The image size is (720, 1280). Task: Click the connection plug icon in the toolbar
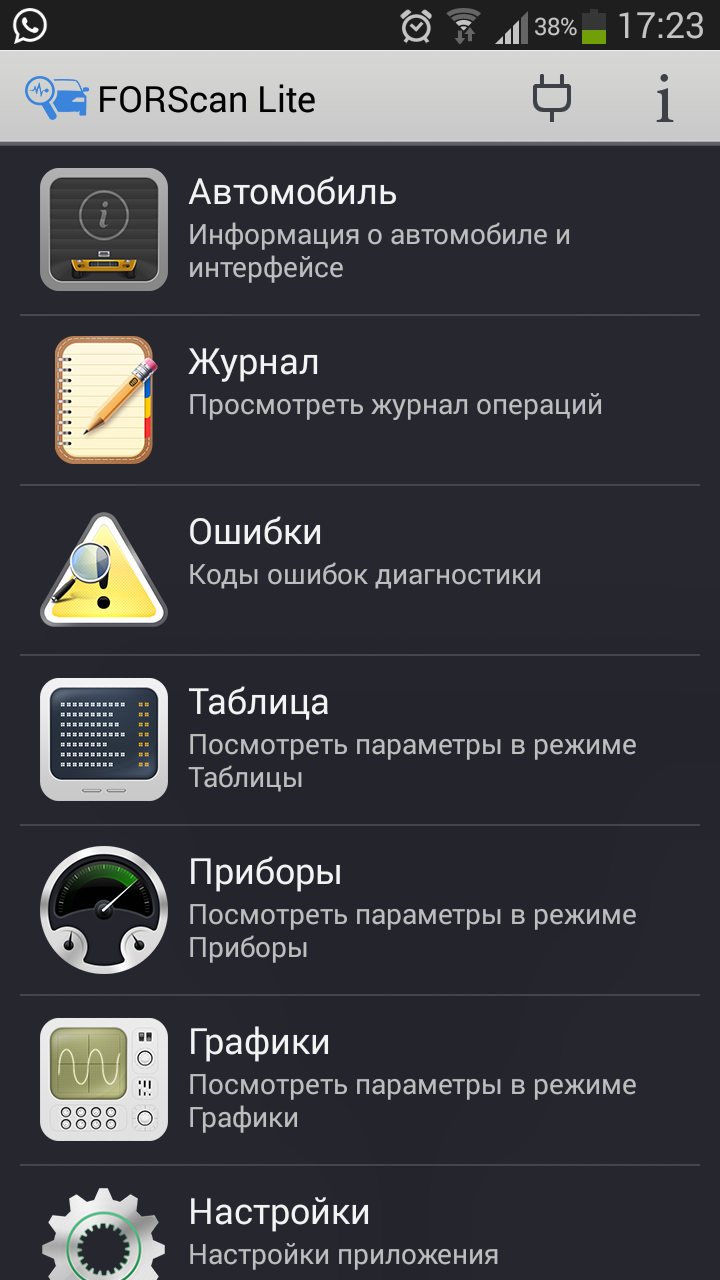tap(552, 98)
